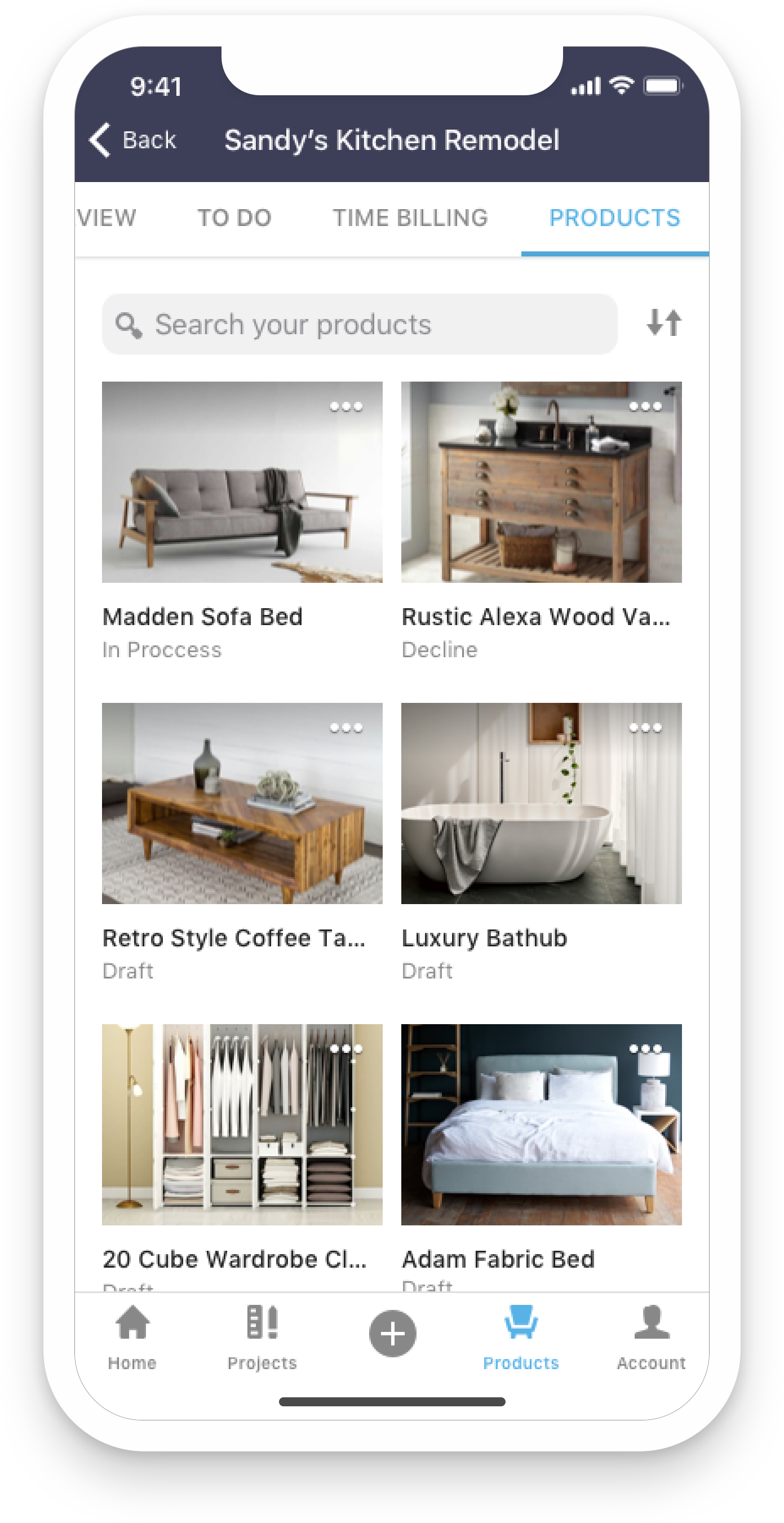Go back using the Back arrow
784x1523 pixels.
tap(132, 140)
